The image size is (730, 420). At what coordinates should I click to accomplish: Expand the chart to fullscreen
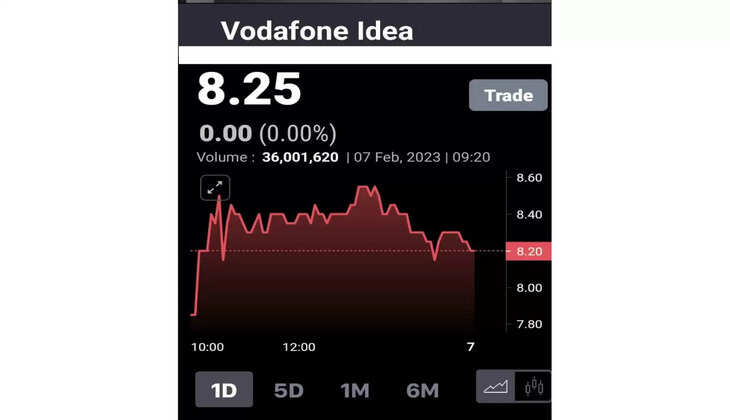click(215, 187)
